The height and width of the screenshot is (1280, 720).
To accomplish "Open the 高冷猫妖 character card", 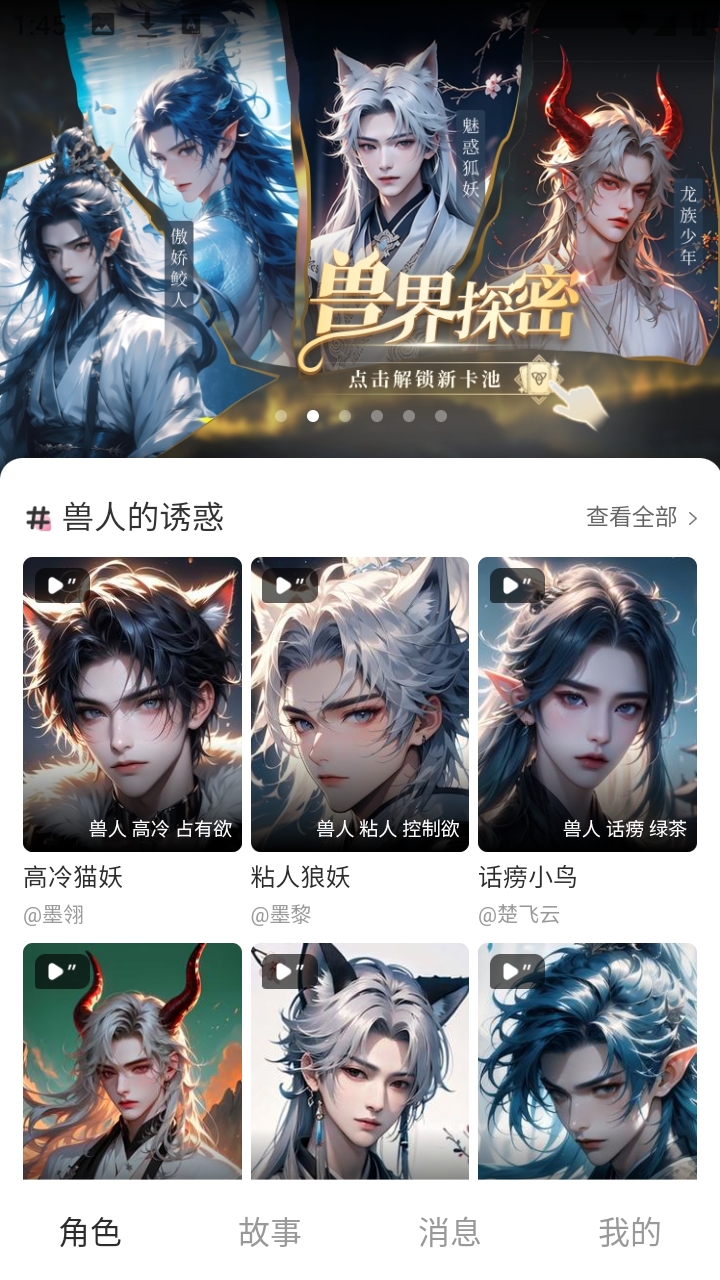I will [x=132, y=704].
